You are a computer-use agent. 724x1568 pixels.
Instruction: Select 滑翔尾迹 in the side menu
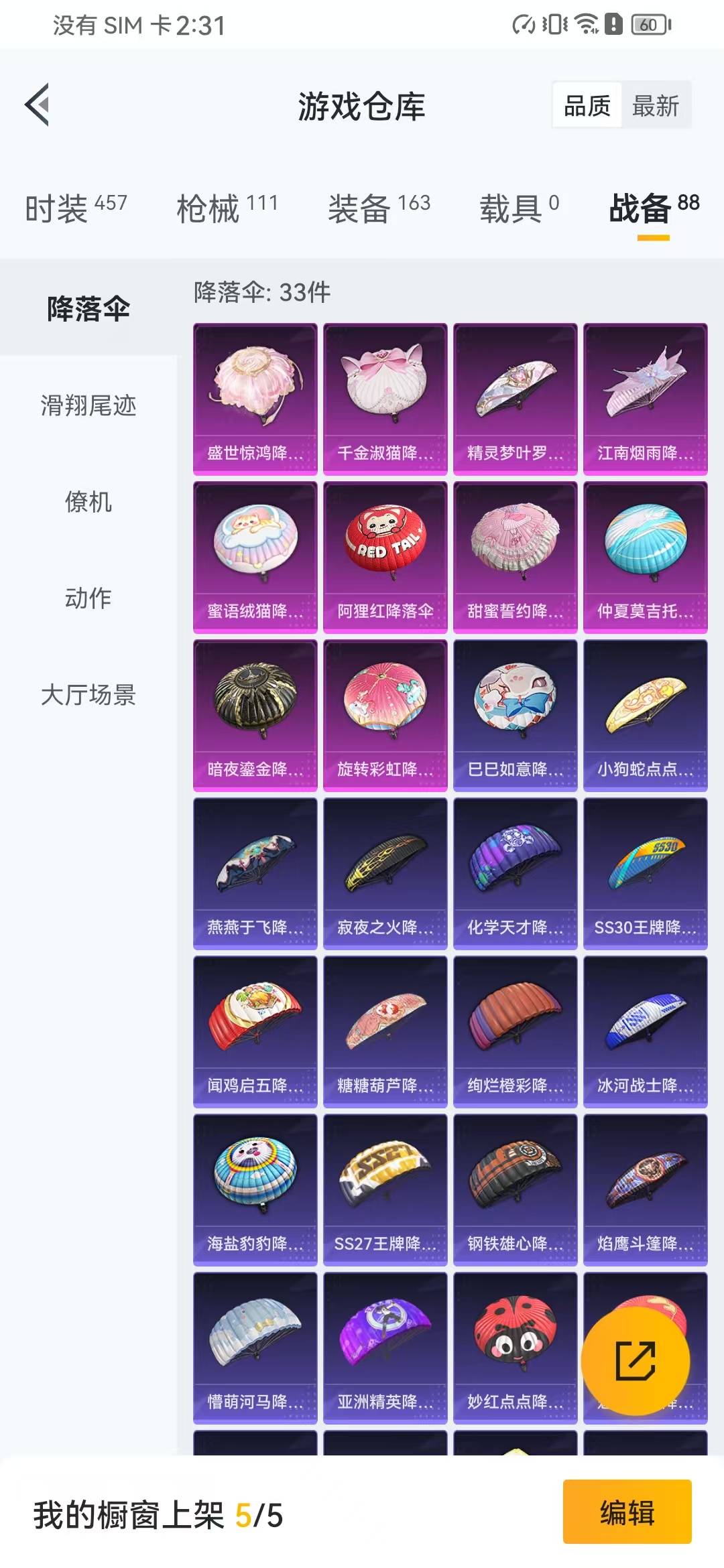click(88, 405)
